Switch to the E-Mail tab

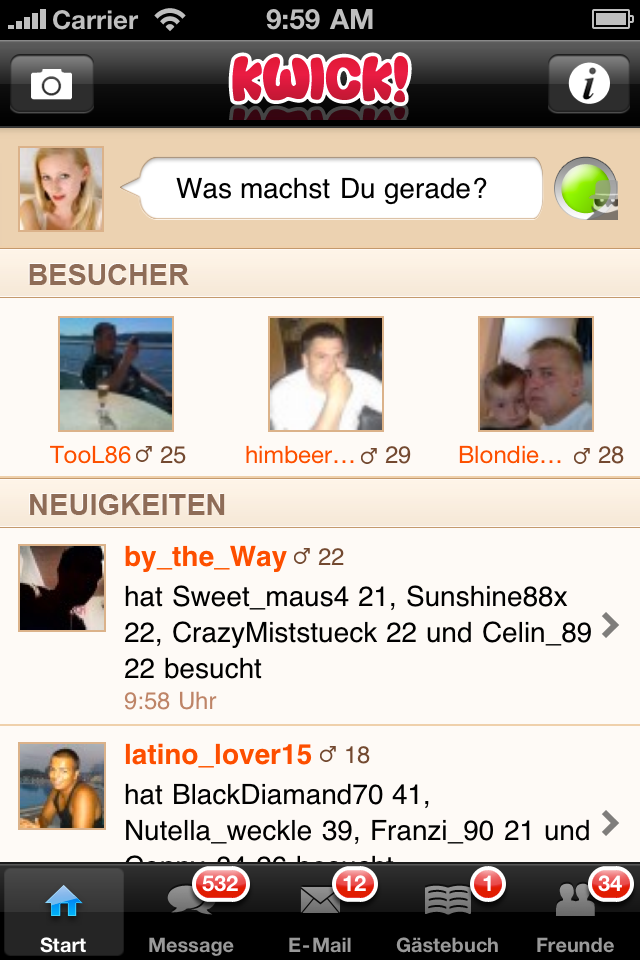[320, 912]
